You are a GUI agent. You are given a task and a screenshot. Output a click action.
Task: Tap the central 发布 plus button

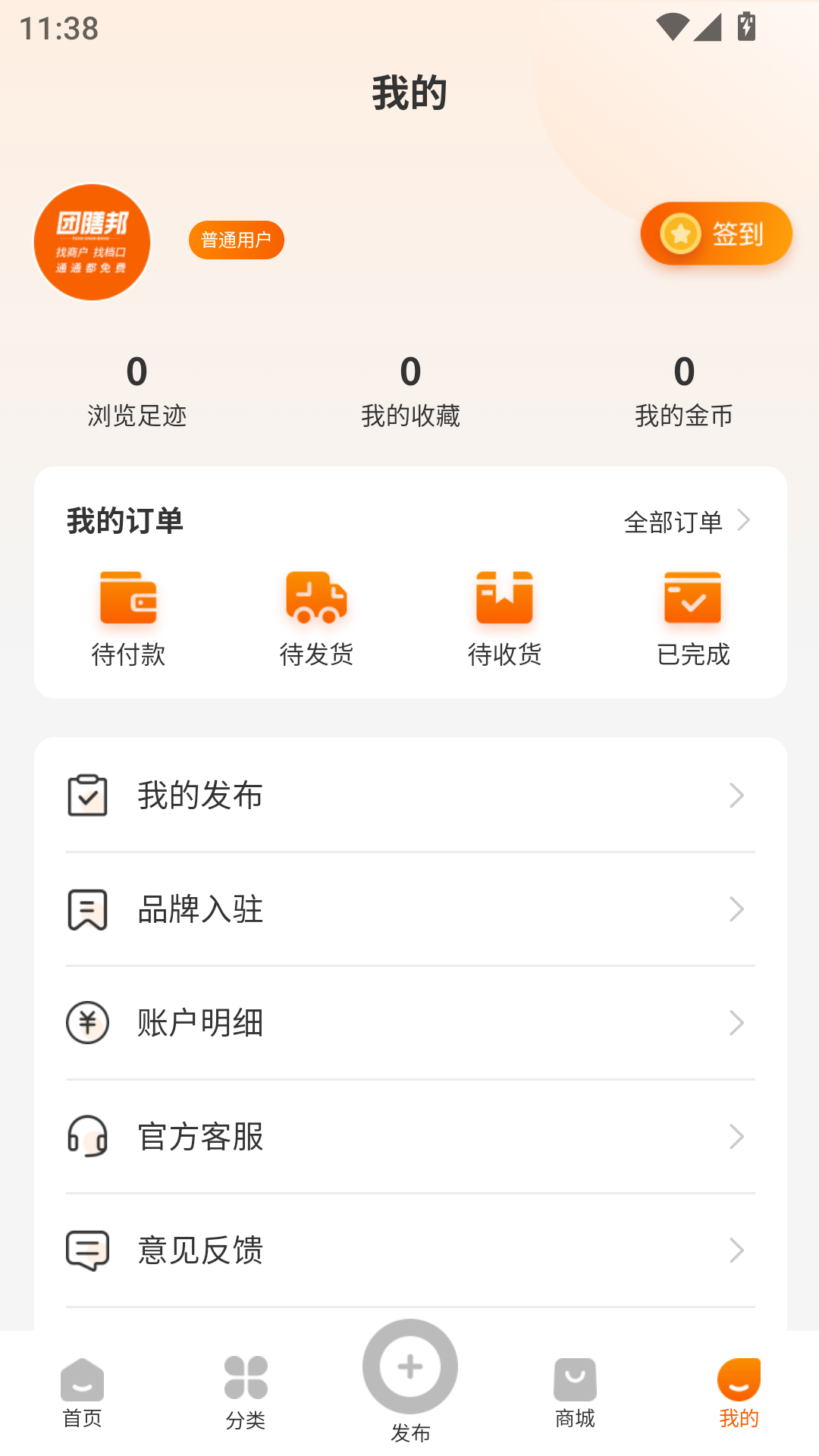click(409, 1366)
